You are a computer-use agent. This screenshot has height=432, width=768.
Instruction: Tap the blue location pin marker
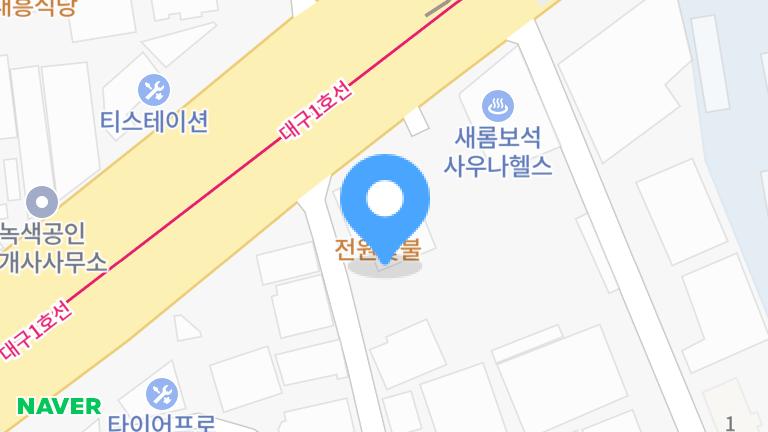[385, 203]
